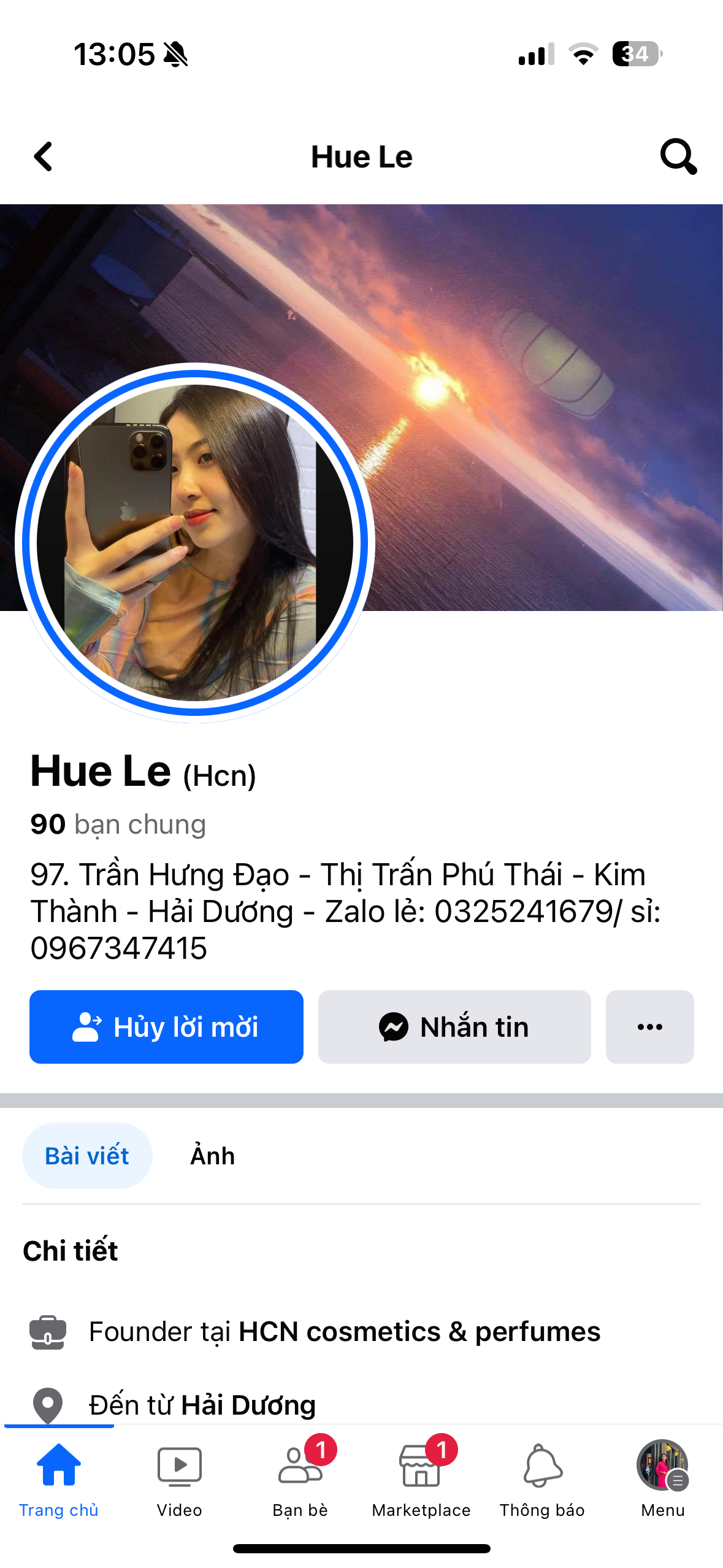The width and height of the screenshot is (723, 1568).
Task: View mutual friends (90 bạn chung)
Action: click(x=118, y=824)
